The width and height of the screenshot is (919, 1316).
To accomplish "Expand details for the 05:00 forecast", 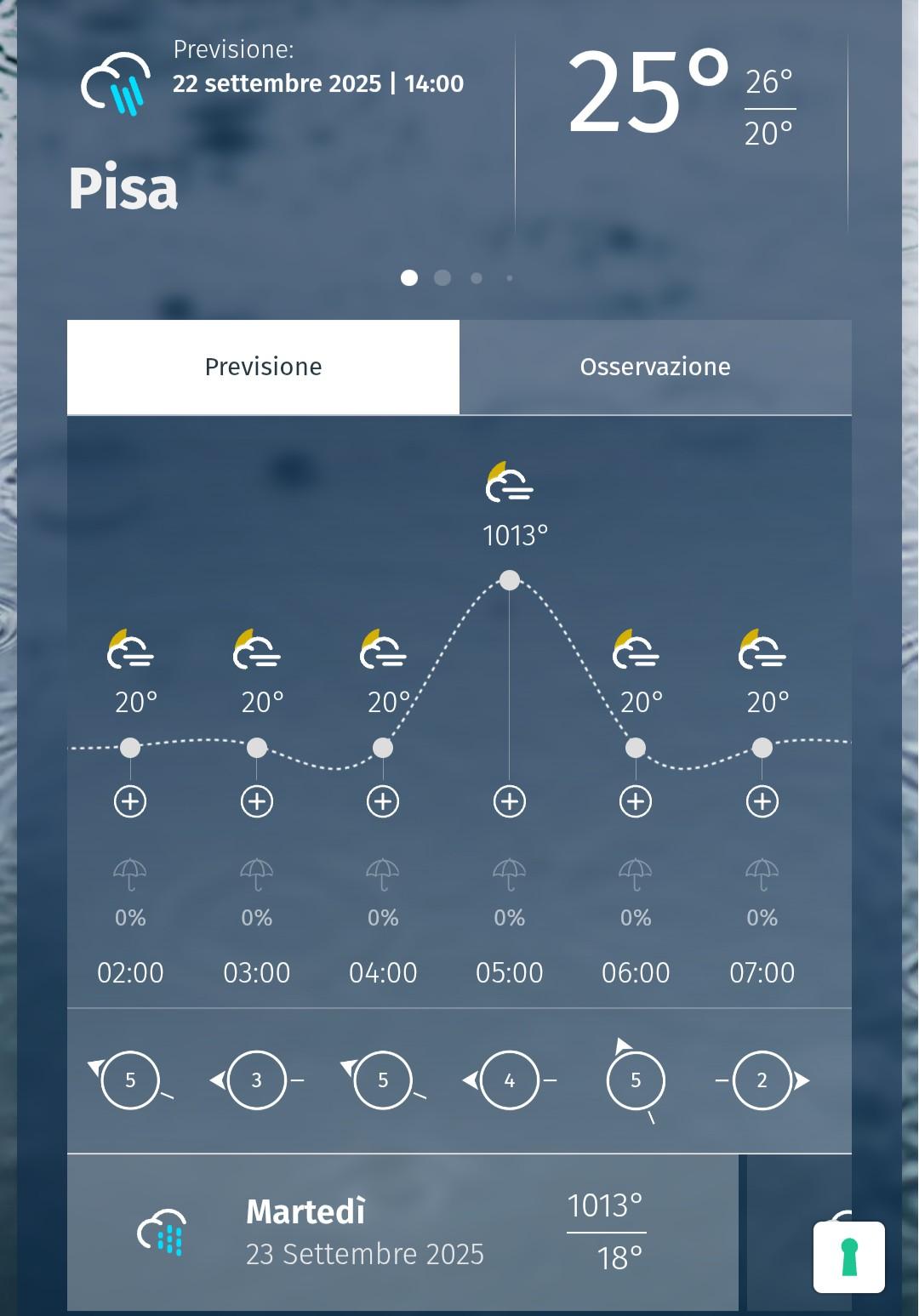I will (x=510, y=801).
